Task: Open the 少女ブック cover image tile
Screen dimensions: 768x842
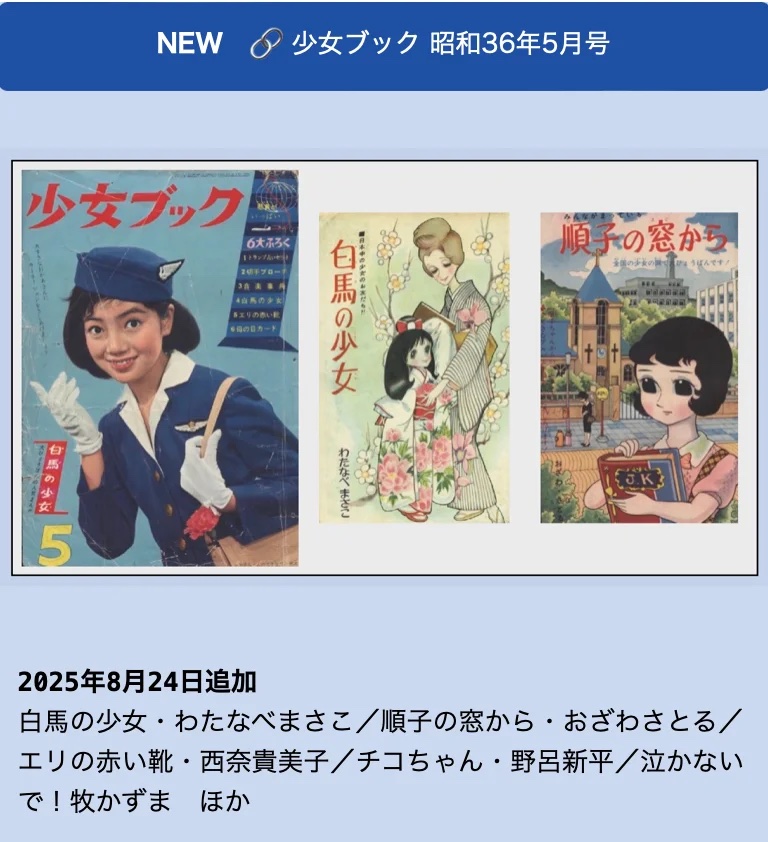Action: pyautogui.click(x=160, y=368)
